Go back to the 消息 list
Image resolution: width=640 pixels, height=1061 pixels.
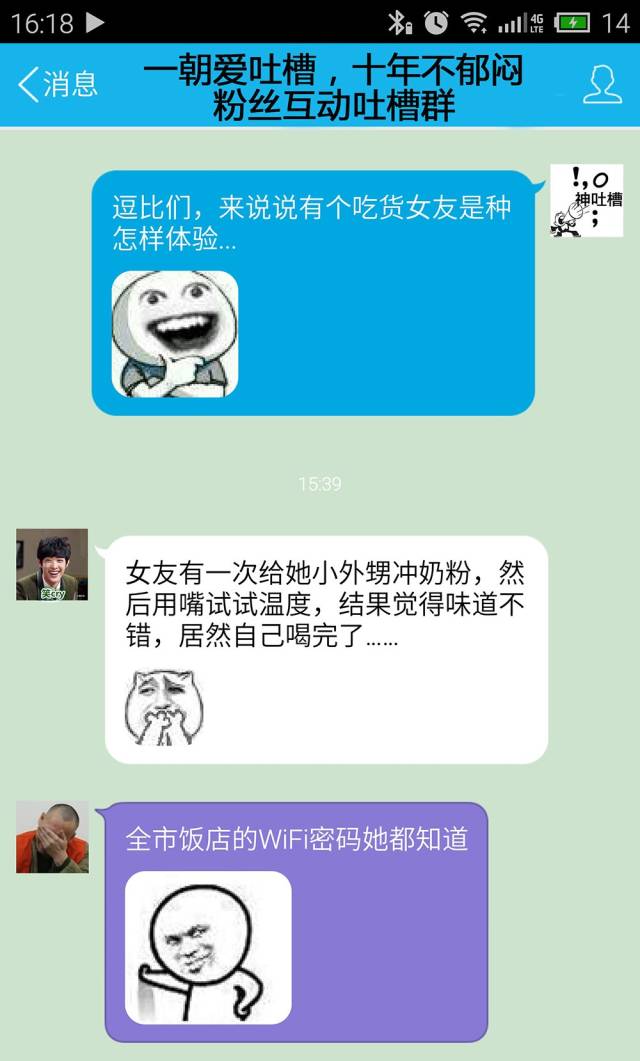58,85
